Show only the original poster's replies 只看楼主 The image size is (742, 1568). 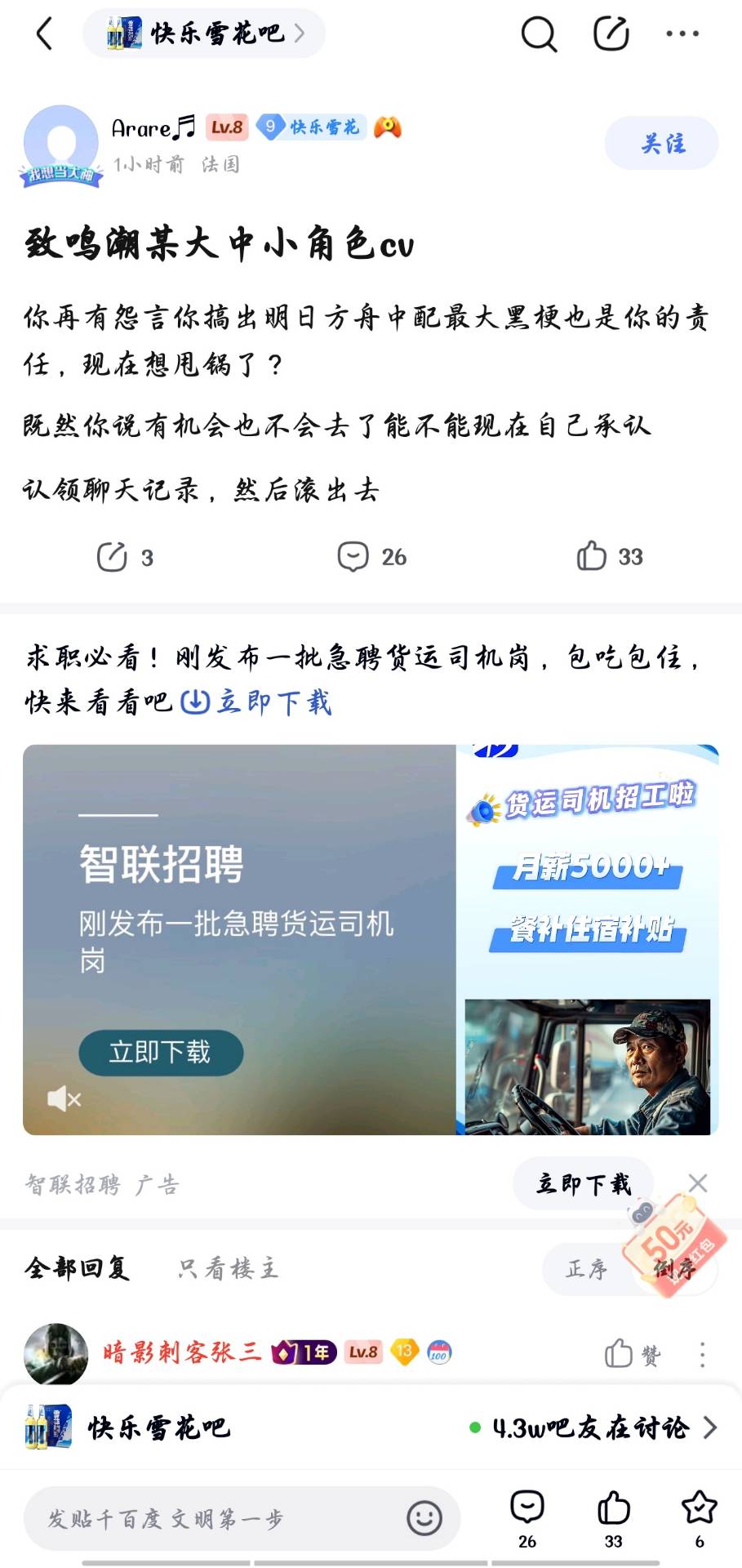click(228, 1268)
